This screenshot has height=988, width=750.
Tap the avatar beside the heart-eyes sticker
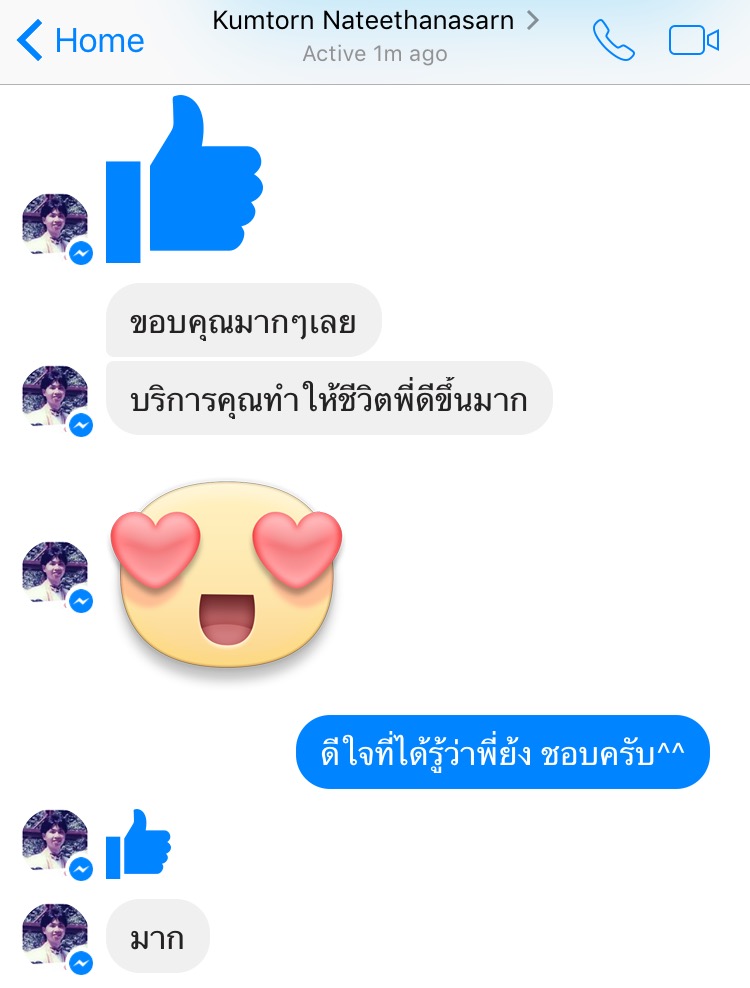click(55, 575)
